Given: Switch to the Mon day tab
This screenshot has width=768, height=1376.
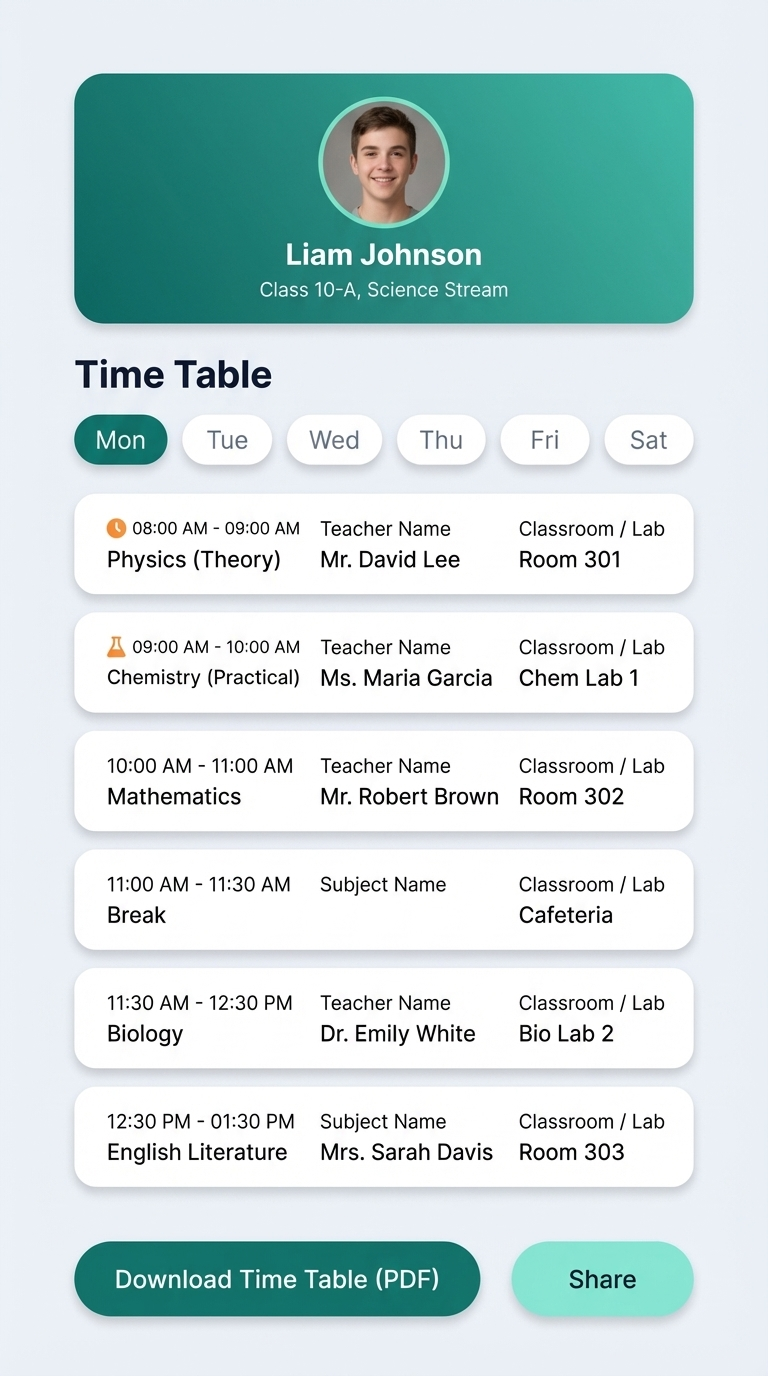Looking at the screenshot, I should point(120,440).
